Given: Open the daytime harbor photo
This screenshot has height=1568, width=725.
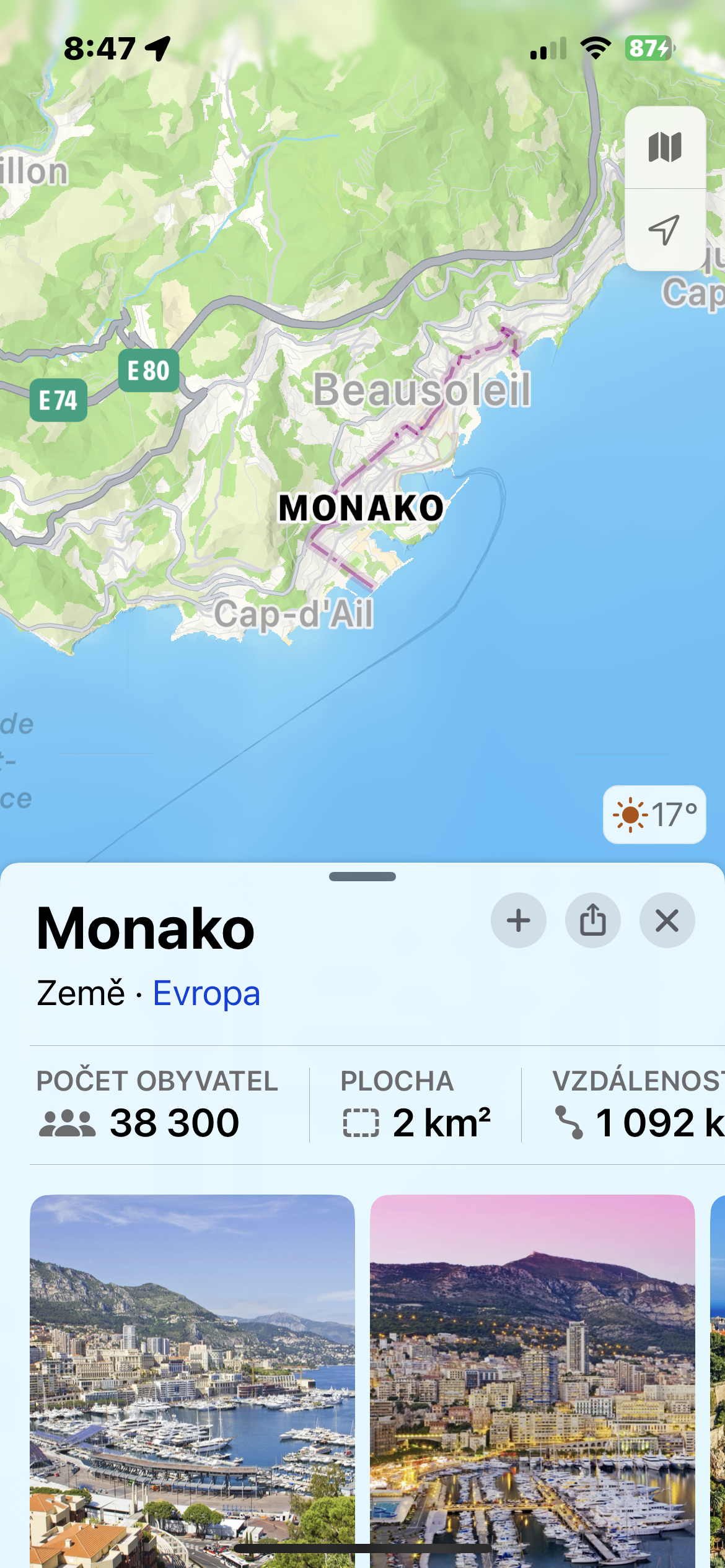Looking at the screenshot, I should [x=192, y=1381].
